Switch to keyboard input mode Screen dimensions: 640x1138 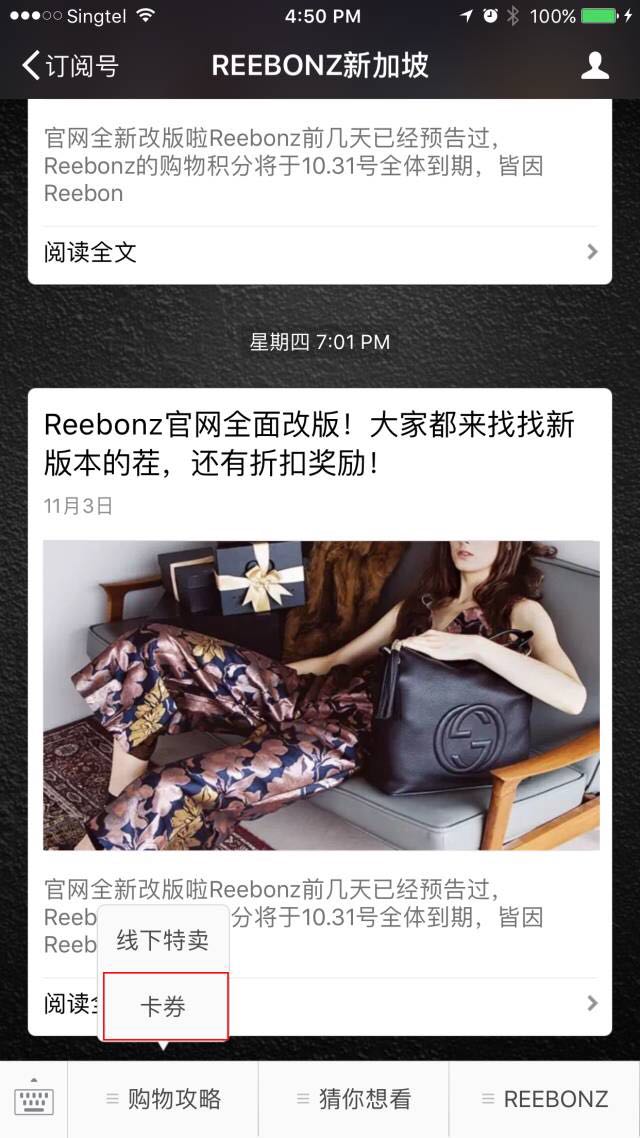tap(34, 1099)
